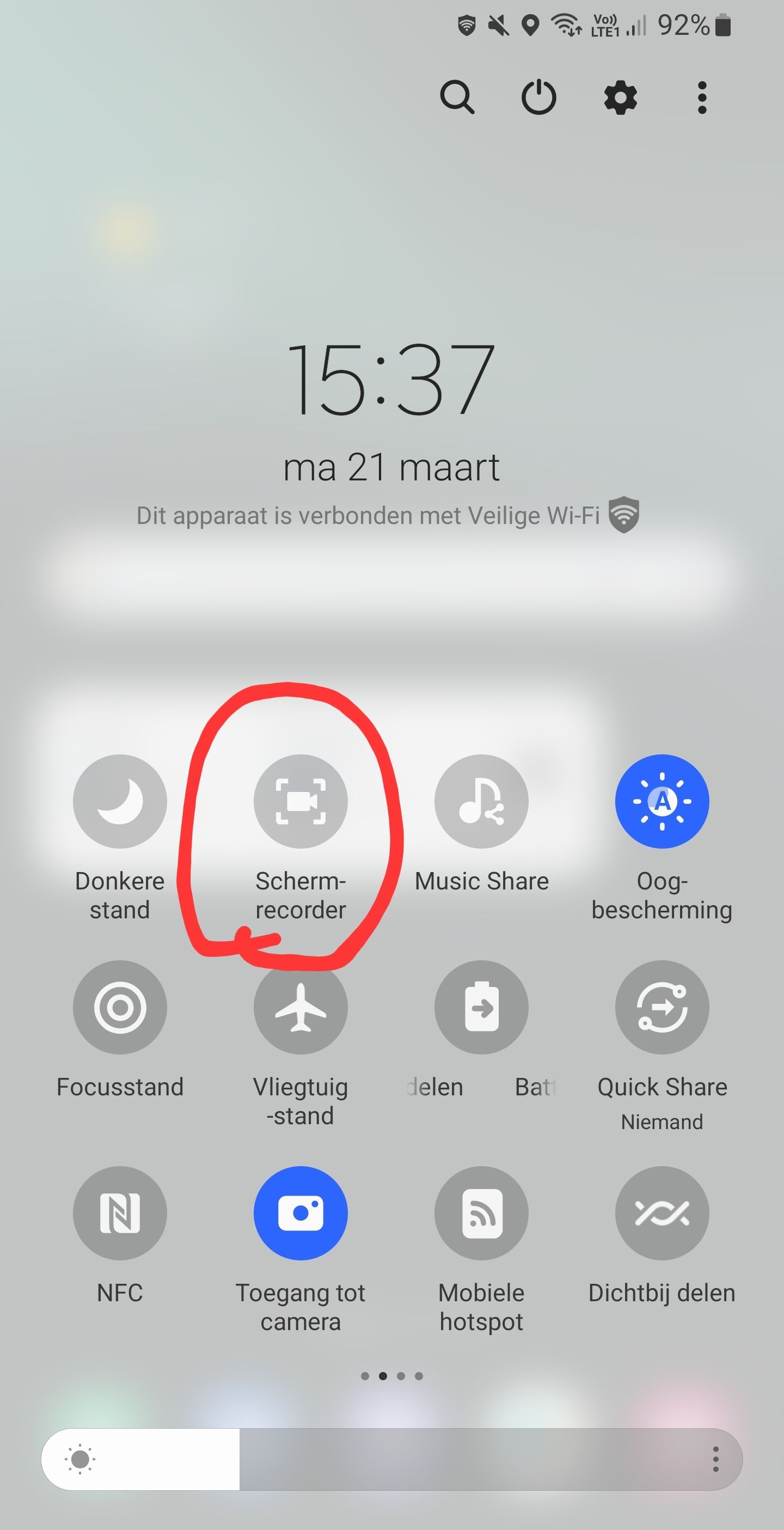This screenshot has height=1530, width=784.
Task: Turn on NFC
Action: (x=120, y=1213)
